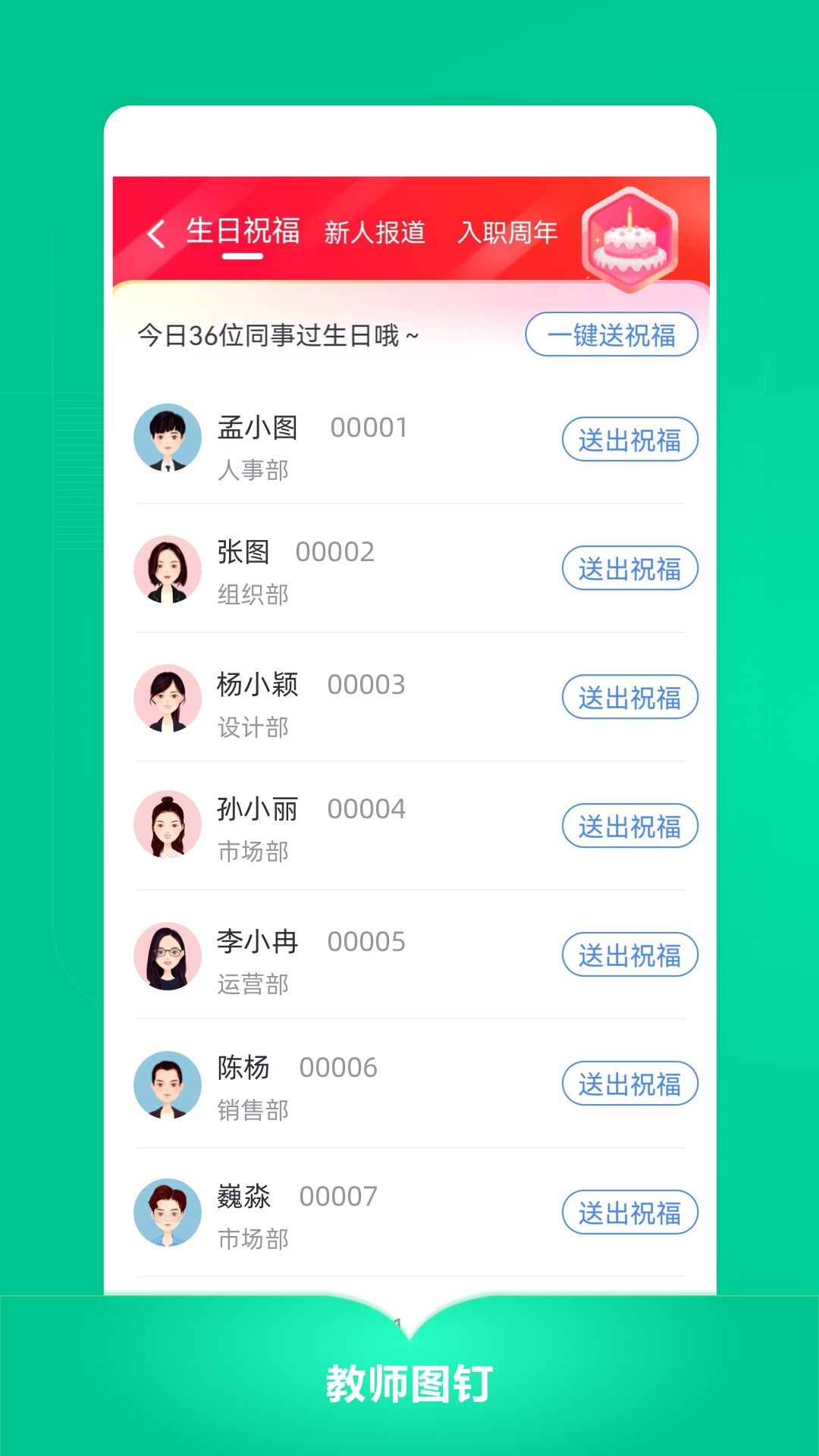Tap 李小冉's avatar picture
Screen dimensions: 819x1456
click(x=168, y=954)
